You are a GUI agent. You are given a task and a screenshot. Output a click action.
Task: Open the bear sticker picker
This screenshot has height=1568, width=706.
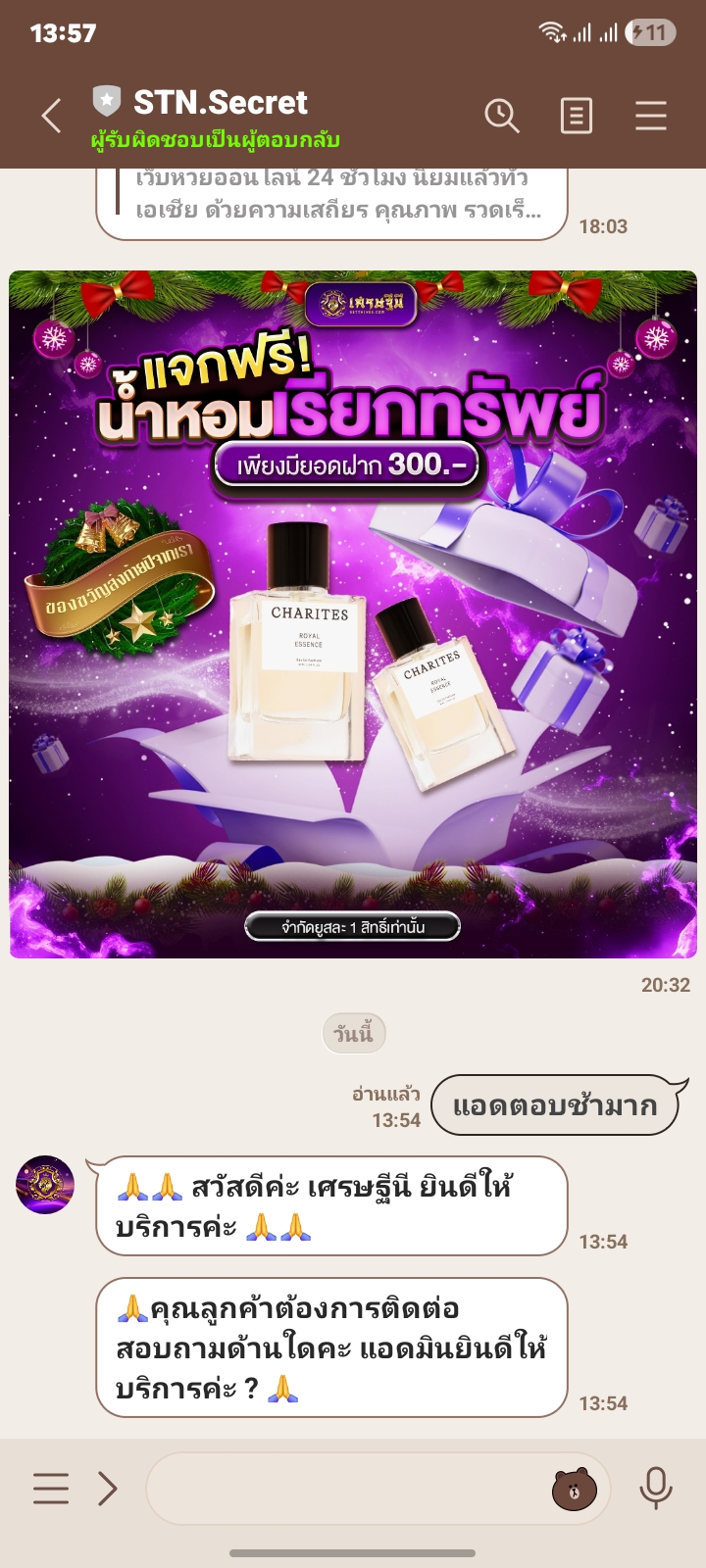pos(574,1490)
